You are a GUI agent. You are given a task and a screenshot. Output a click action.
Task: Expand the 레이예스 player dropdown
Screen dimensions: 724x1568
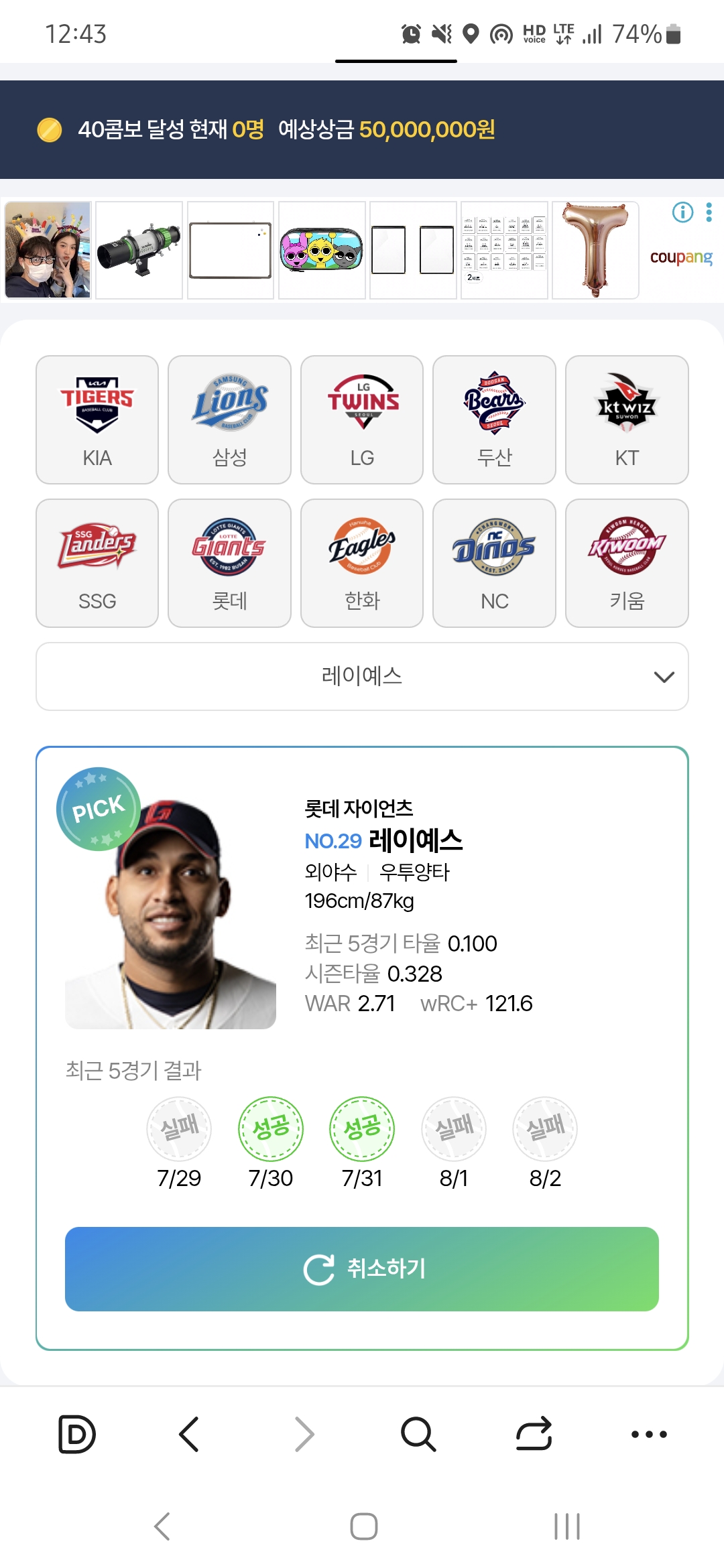pos(362,676)
